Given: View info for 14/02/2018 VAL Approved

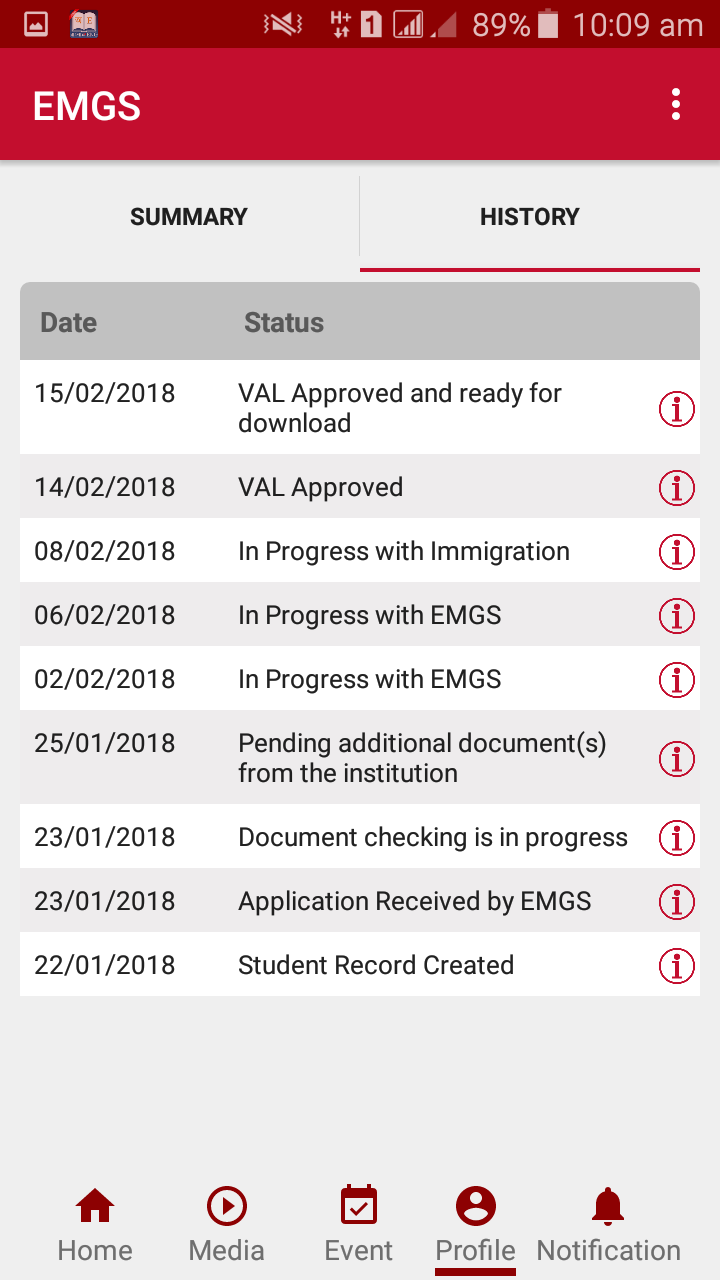Looking at the screenshot, I should [677, 487].
